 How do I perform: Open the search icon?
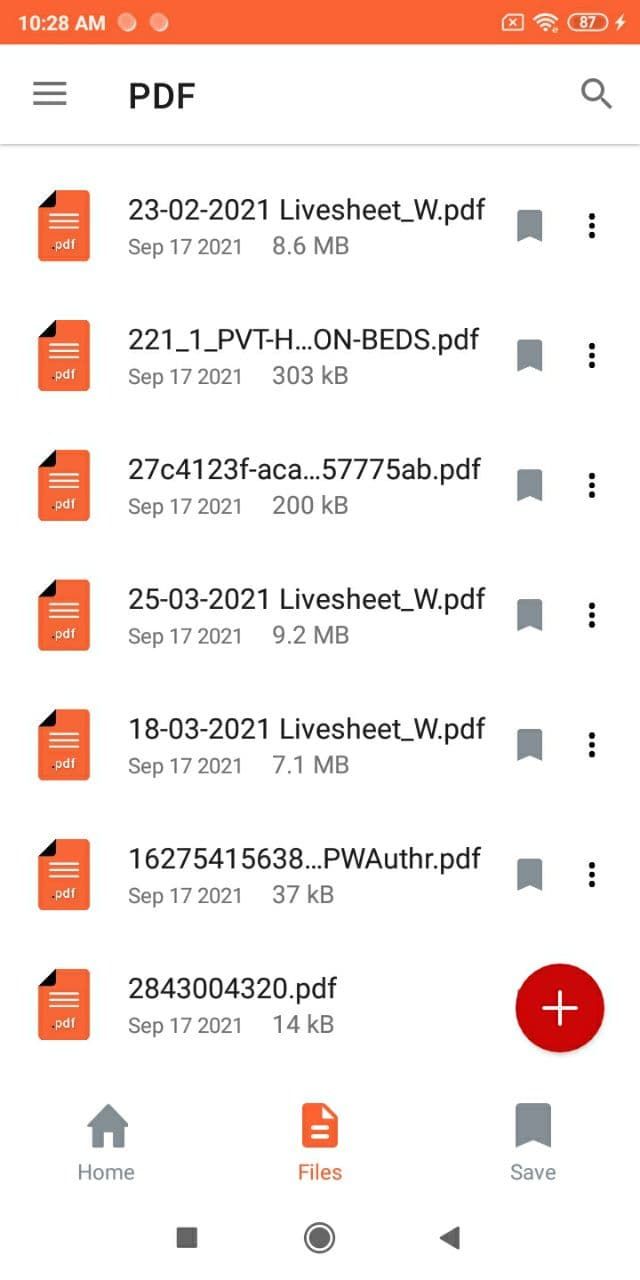pyautogui.click(x=596, y=94)
